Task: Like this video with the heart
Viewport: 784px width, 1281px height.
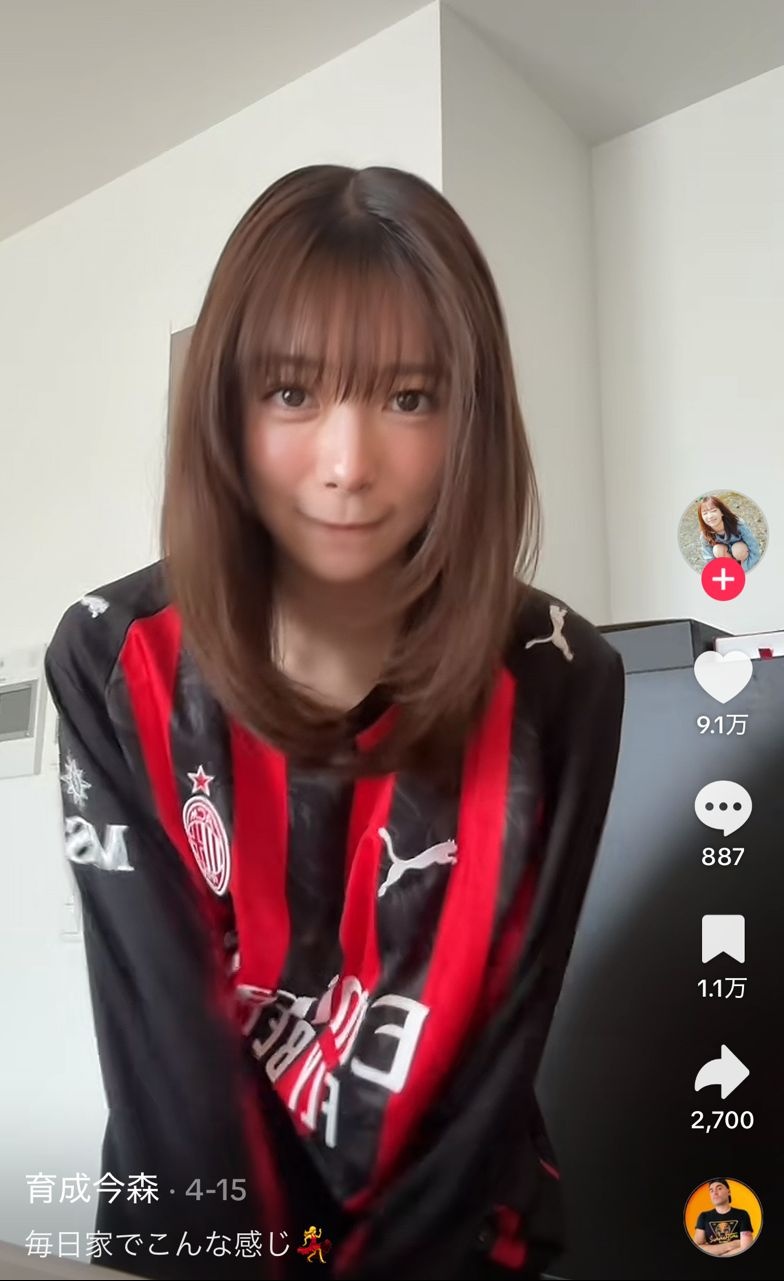Action: point(722,677)
